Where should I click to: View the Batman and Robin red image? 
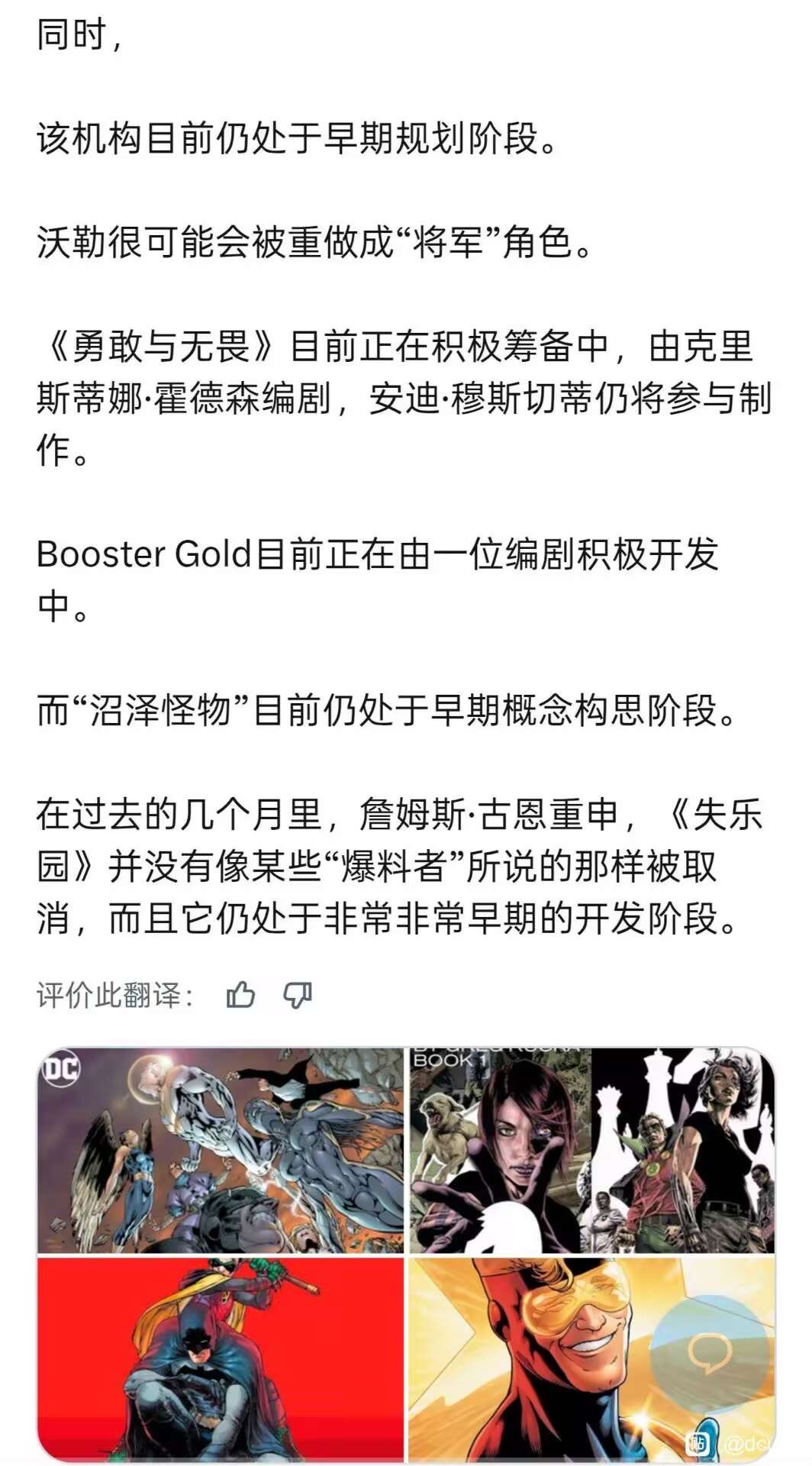pos(221,1359)
